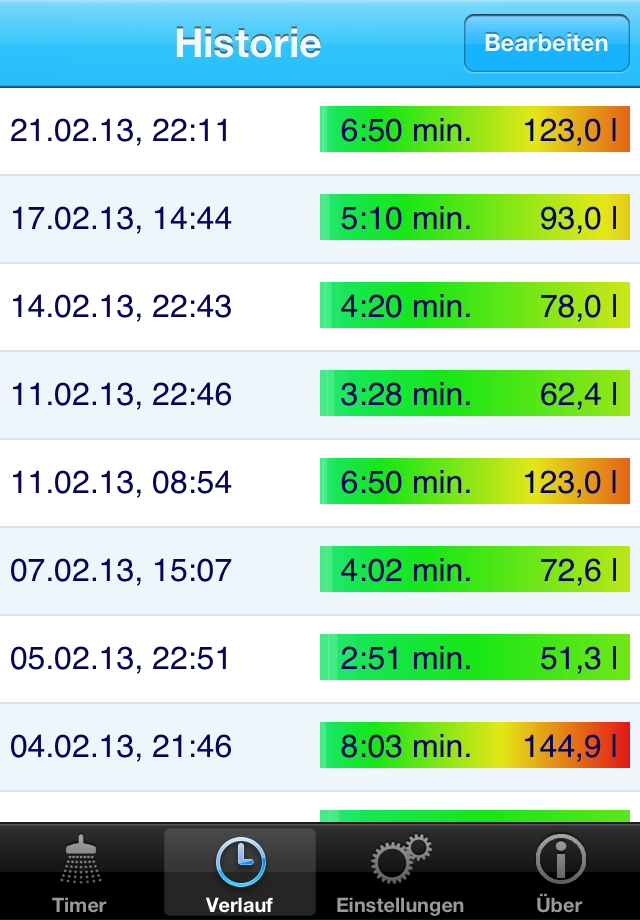
Task: Select the Verlauf tab
Action: [240, 872]
